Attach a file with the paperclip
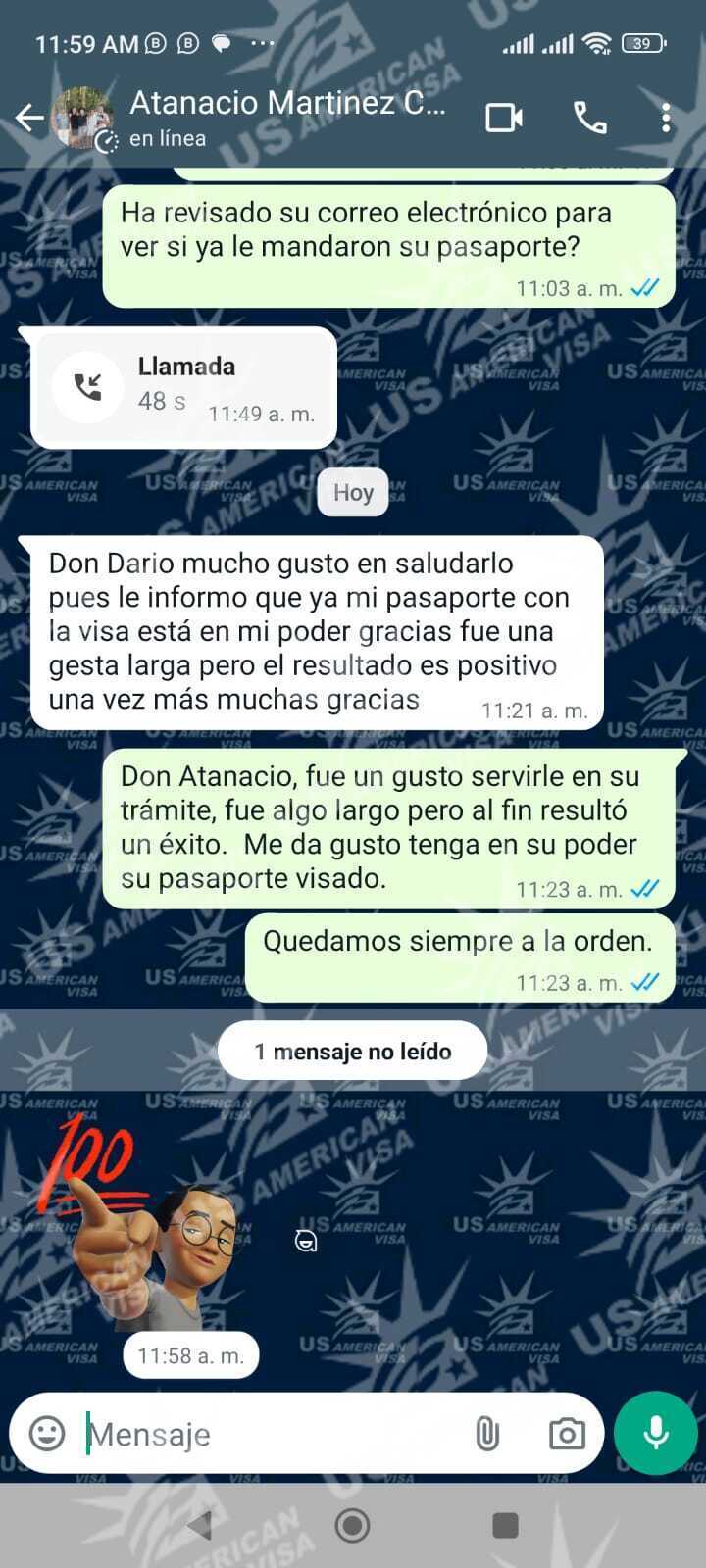This screenshot has height=1568, width=706. click(x=487, y=1434)
